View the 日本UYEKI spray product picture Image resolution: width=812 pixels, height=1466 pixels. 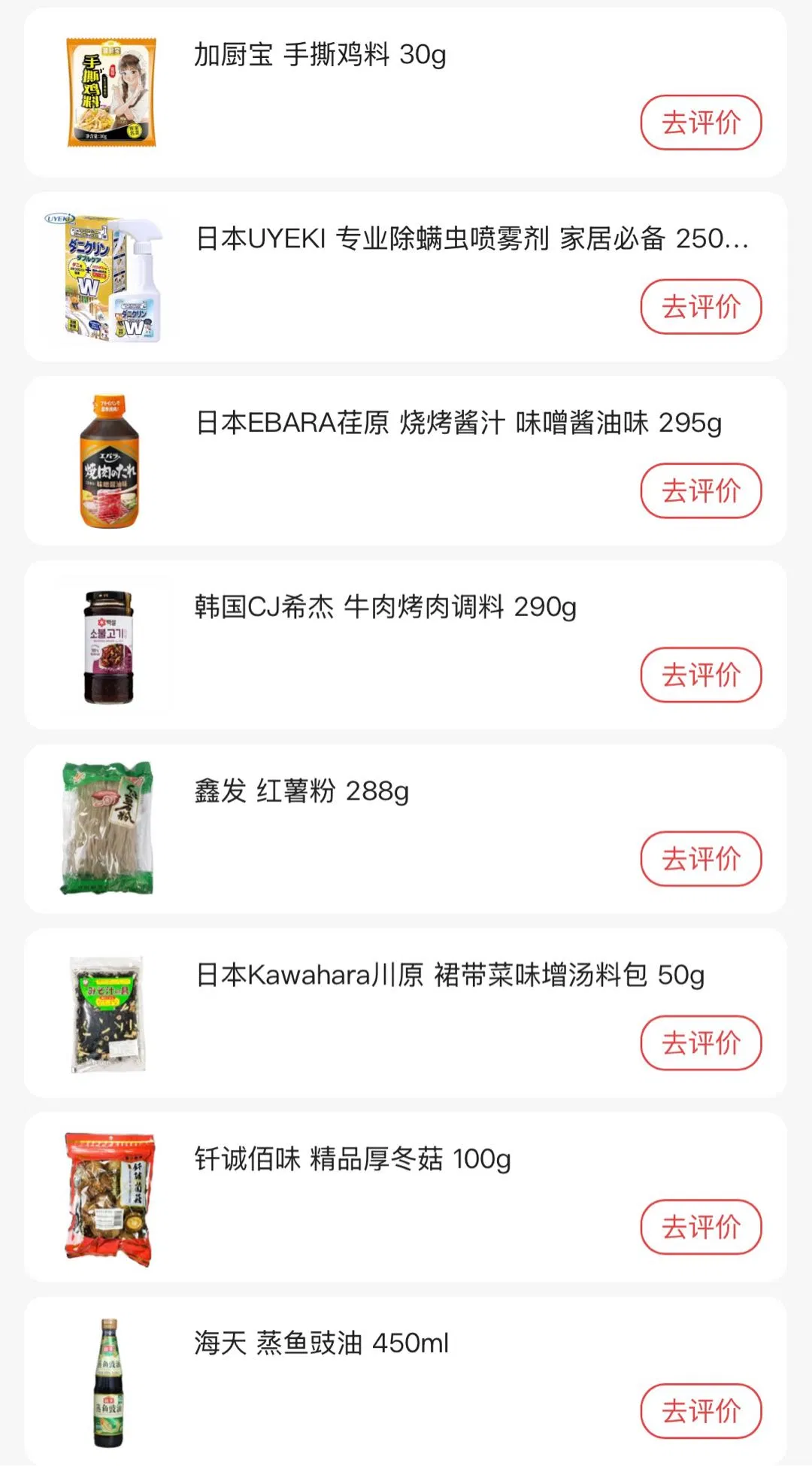(105, 277)
